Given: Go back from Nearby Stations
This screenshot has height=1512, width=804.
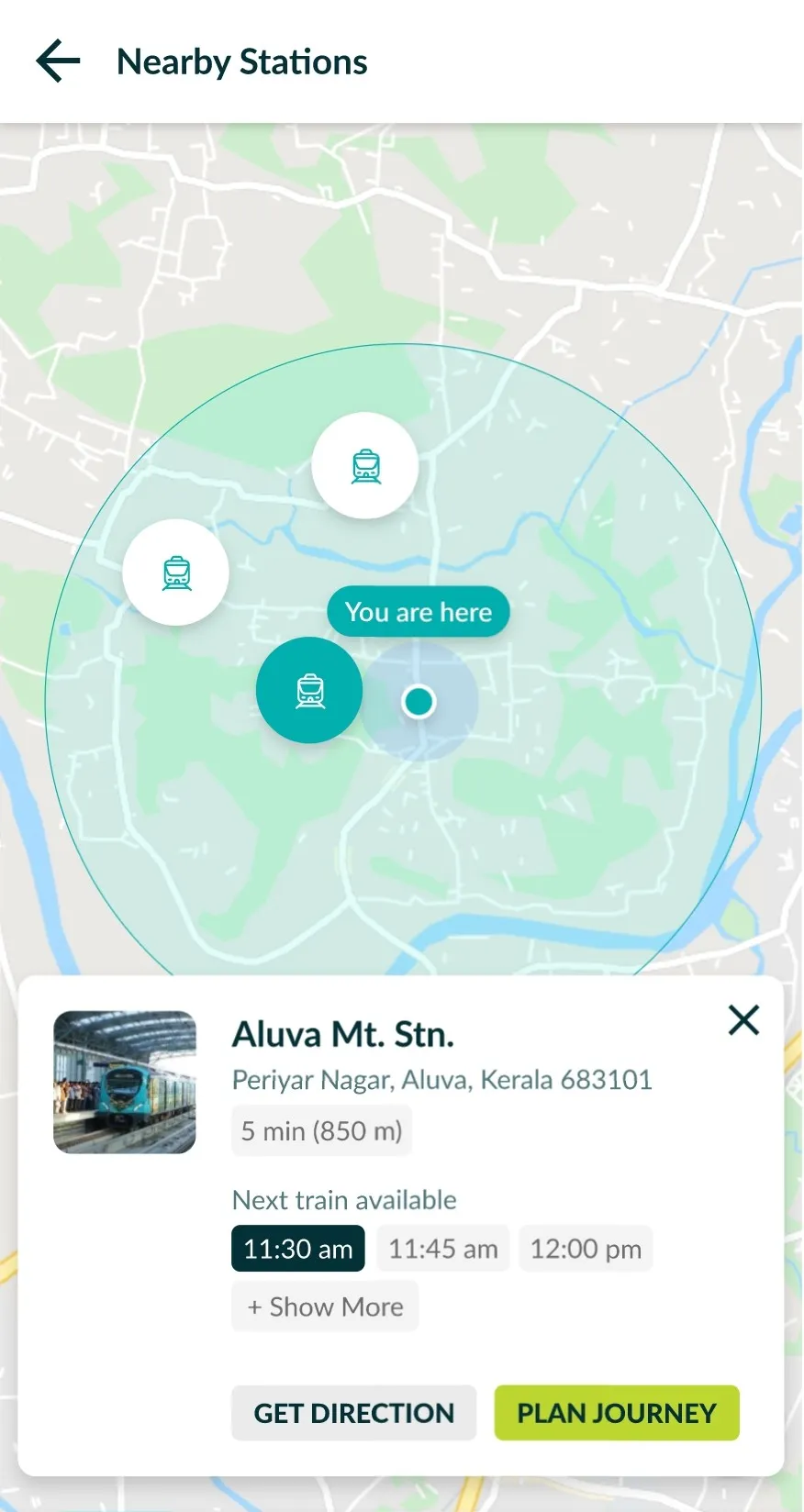Looking at the screenshot, I should pos(59,62).
